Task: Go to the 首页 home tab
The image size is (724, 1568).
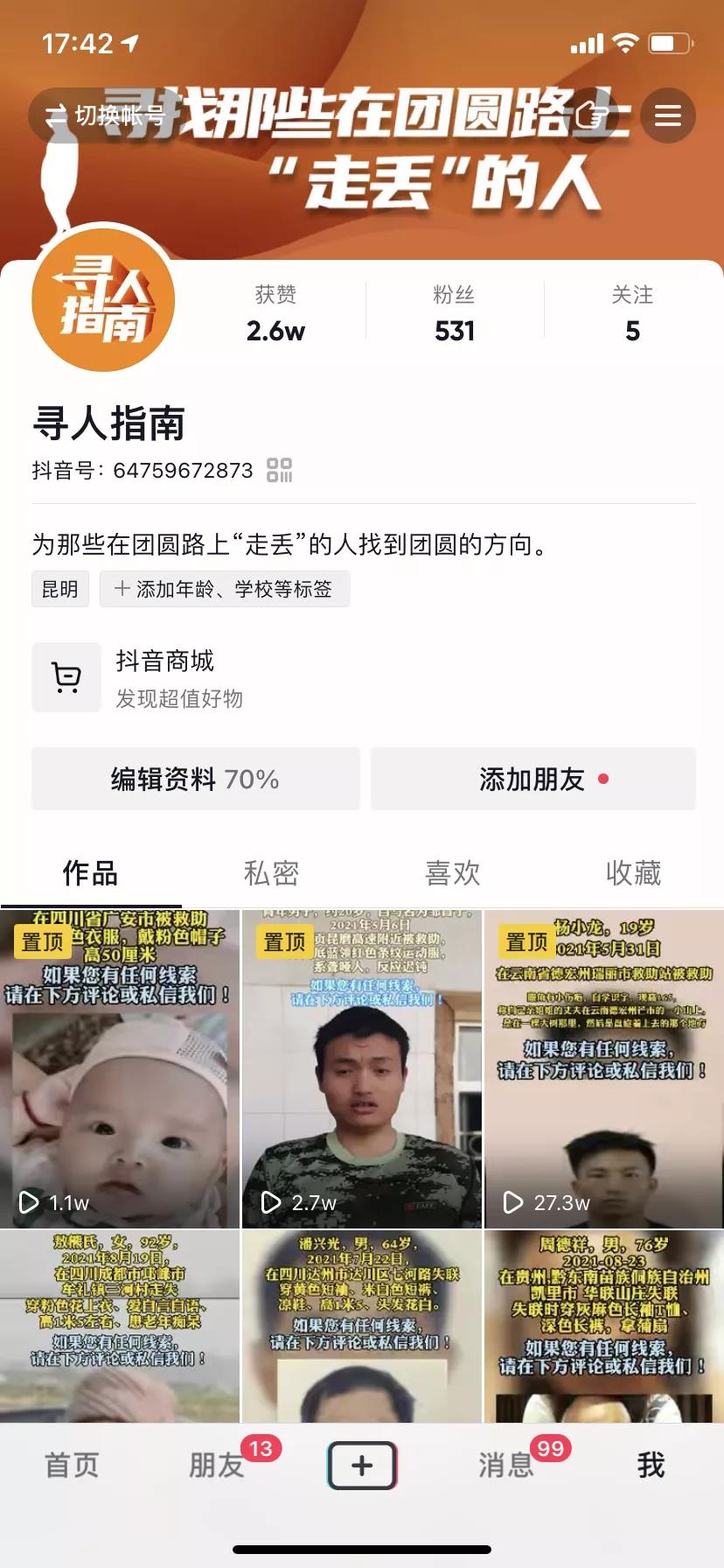Action: [x=72, y=1465]
